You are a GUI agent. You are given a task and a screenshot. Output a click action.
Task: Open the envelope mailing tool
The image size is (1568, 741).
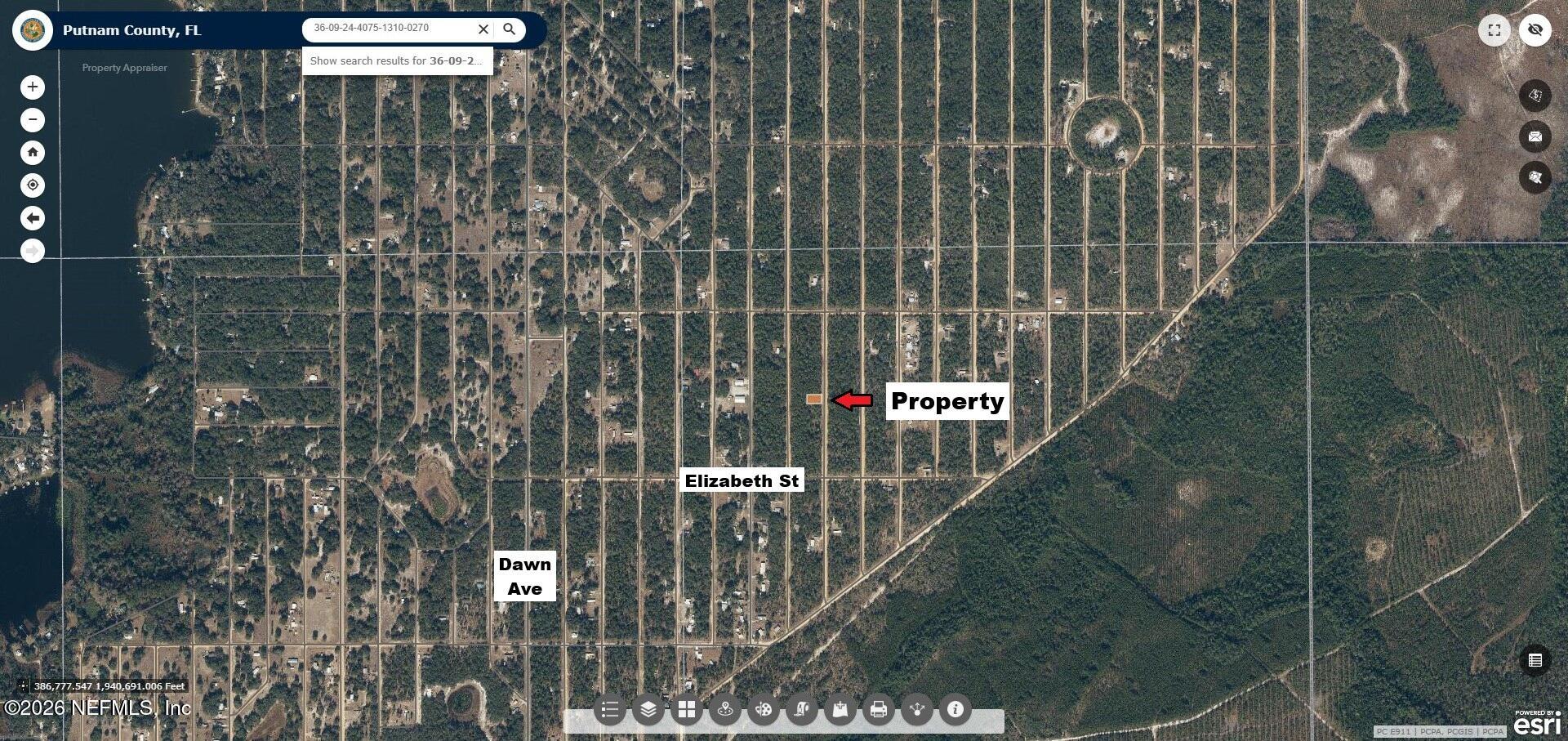(x=1535, y=136)
